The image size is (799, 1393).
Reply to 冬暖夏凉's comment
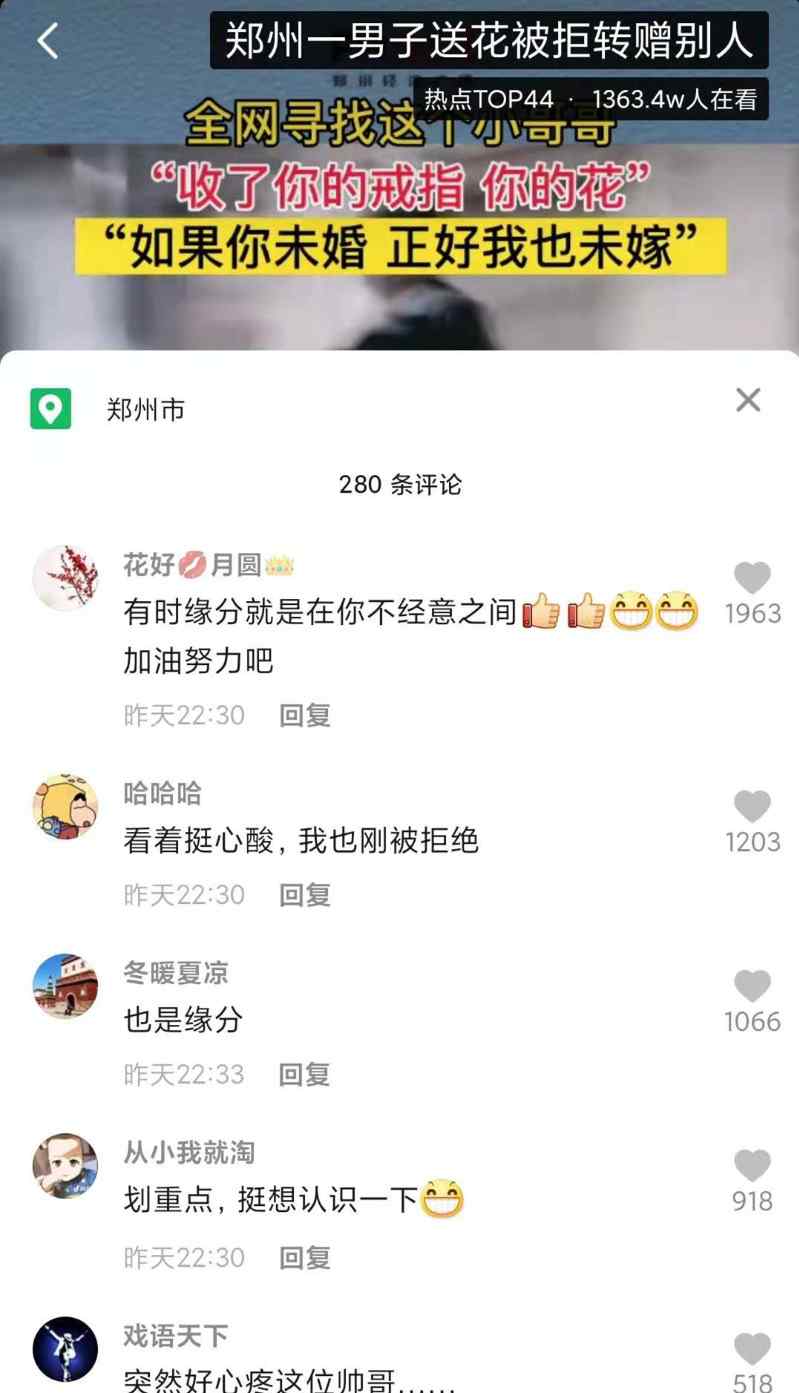point(304,1074)
